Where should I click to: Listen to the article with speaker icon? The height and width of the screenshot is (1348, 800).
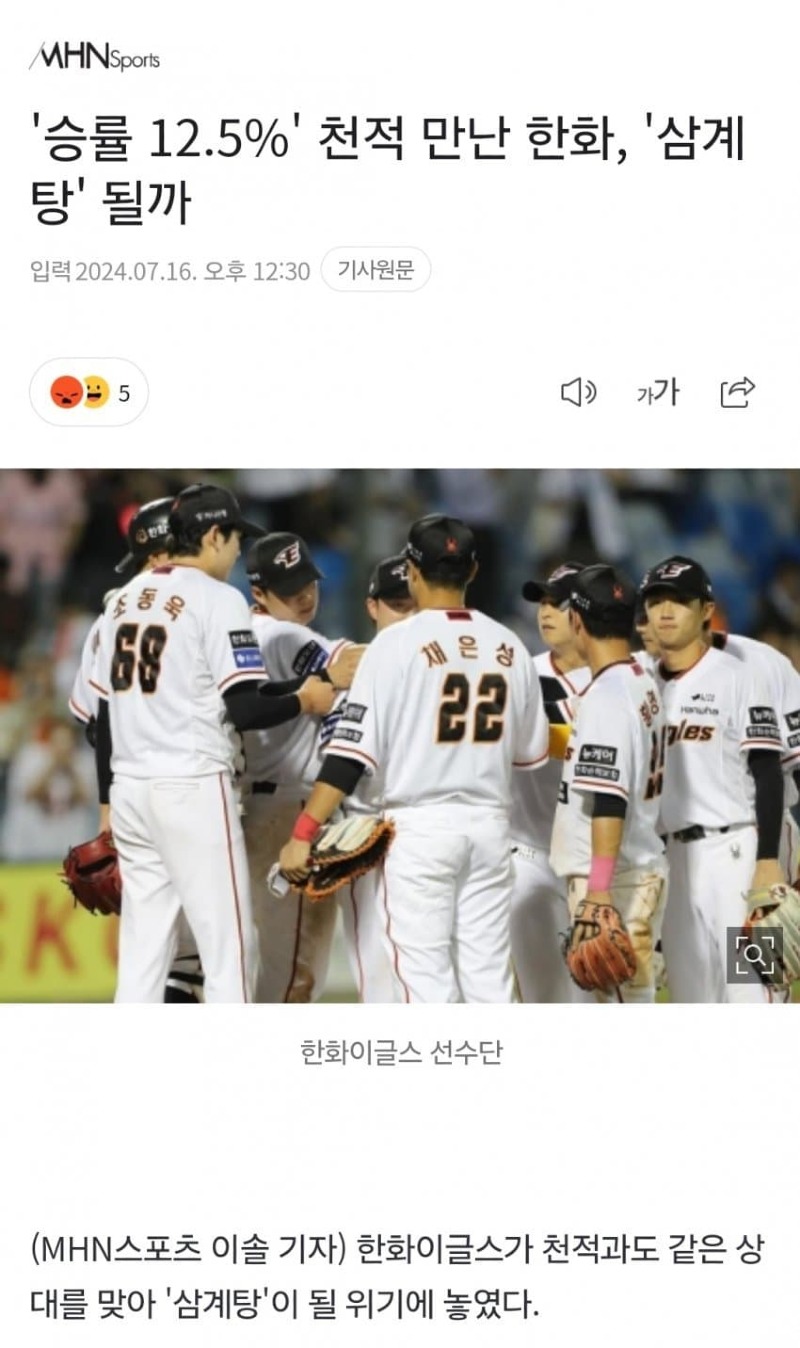tap(578, 393)
